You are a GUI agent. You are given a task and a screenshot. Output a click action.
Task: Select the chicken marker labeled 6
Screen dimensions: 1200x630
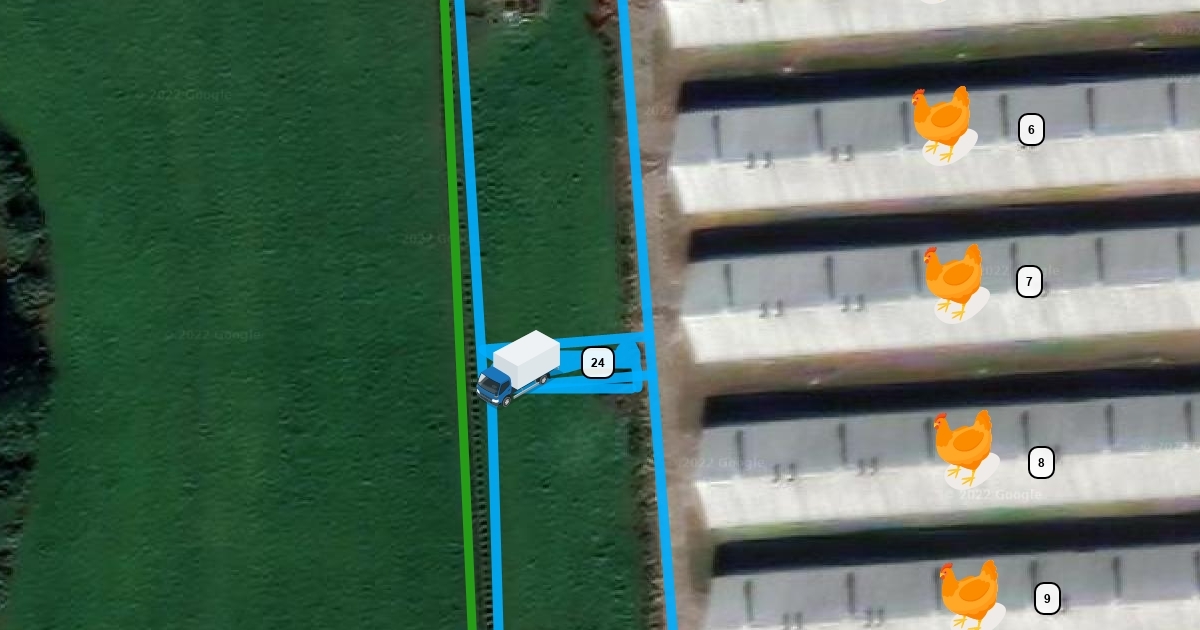click(x=943, y=123)
